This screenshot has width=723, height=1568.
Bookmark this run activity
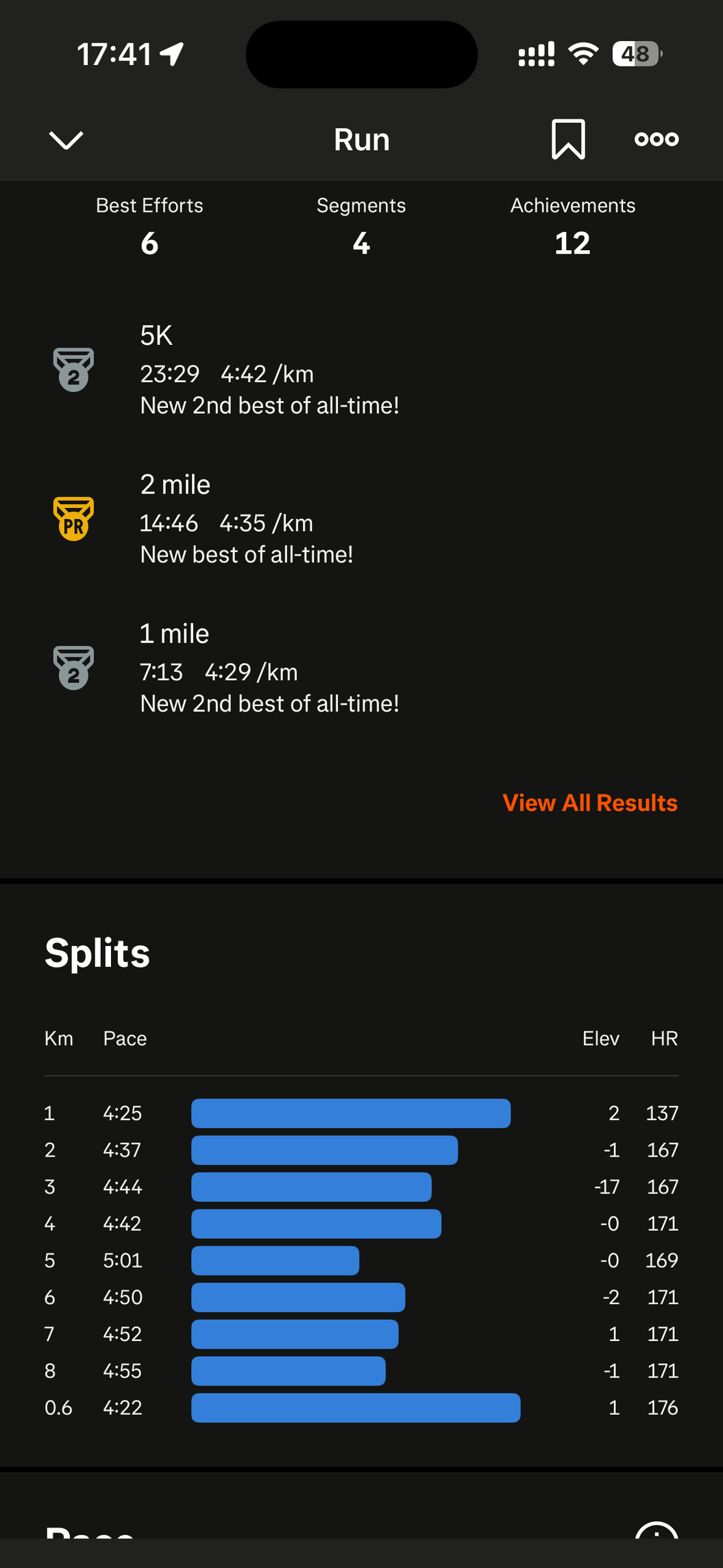pos(568,139)
